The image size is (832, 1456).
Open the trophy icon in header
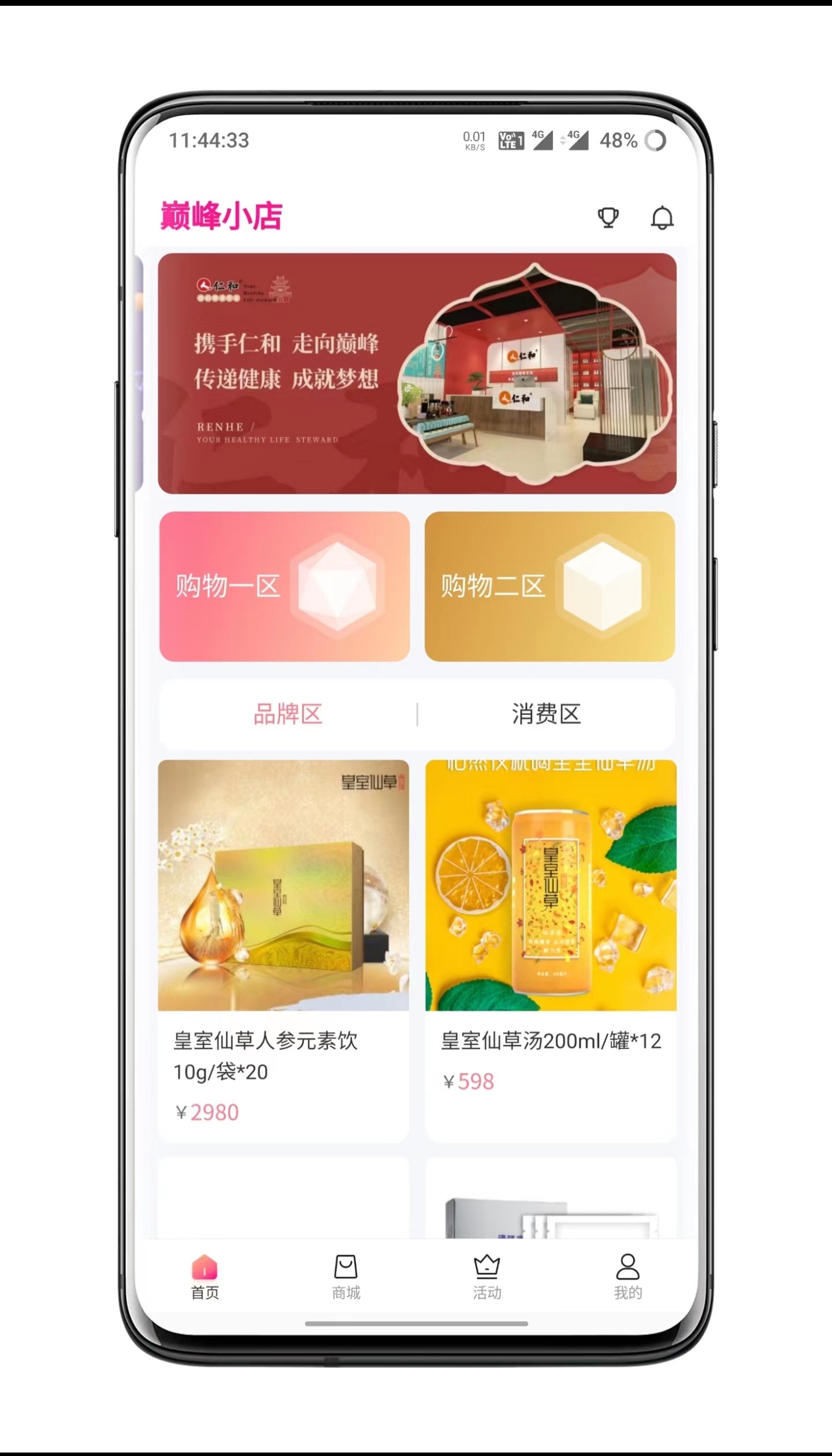click(x=608, y=218)
